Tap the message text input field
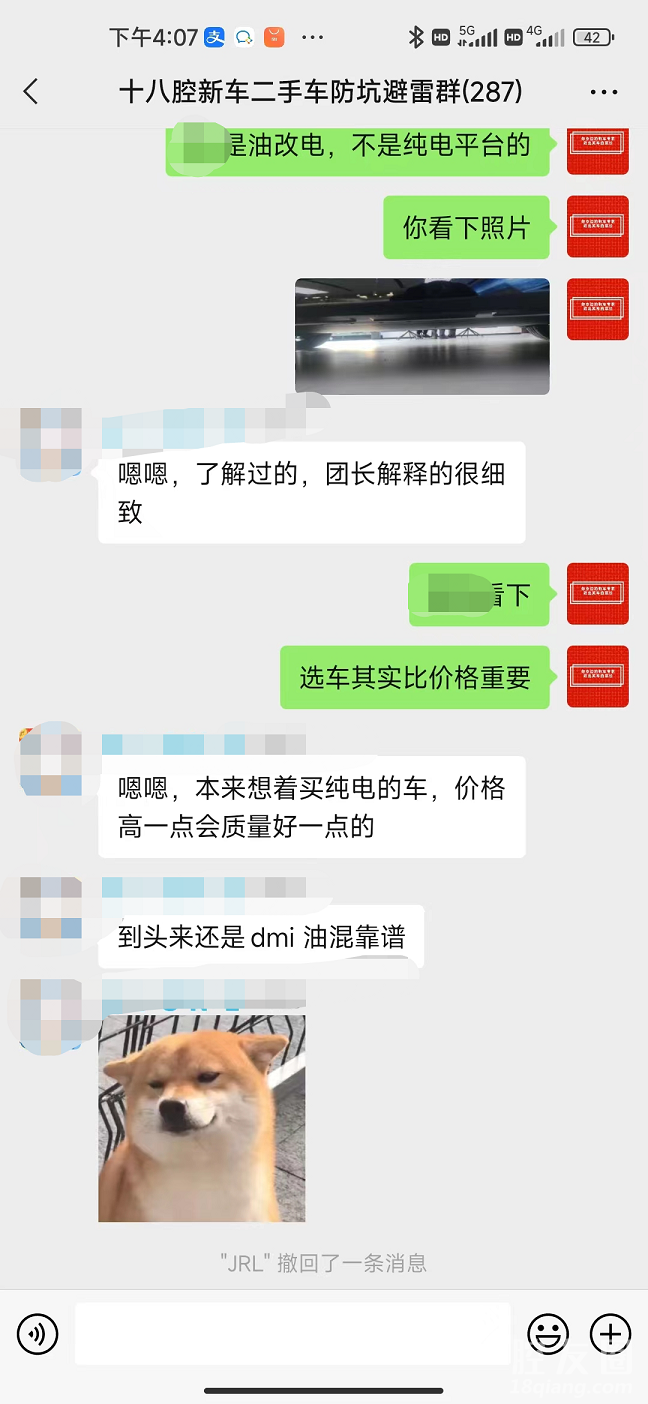 (292, 1333)
